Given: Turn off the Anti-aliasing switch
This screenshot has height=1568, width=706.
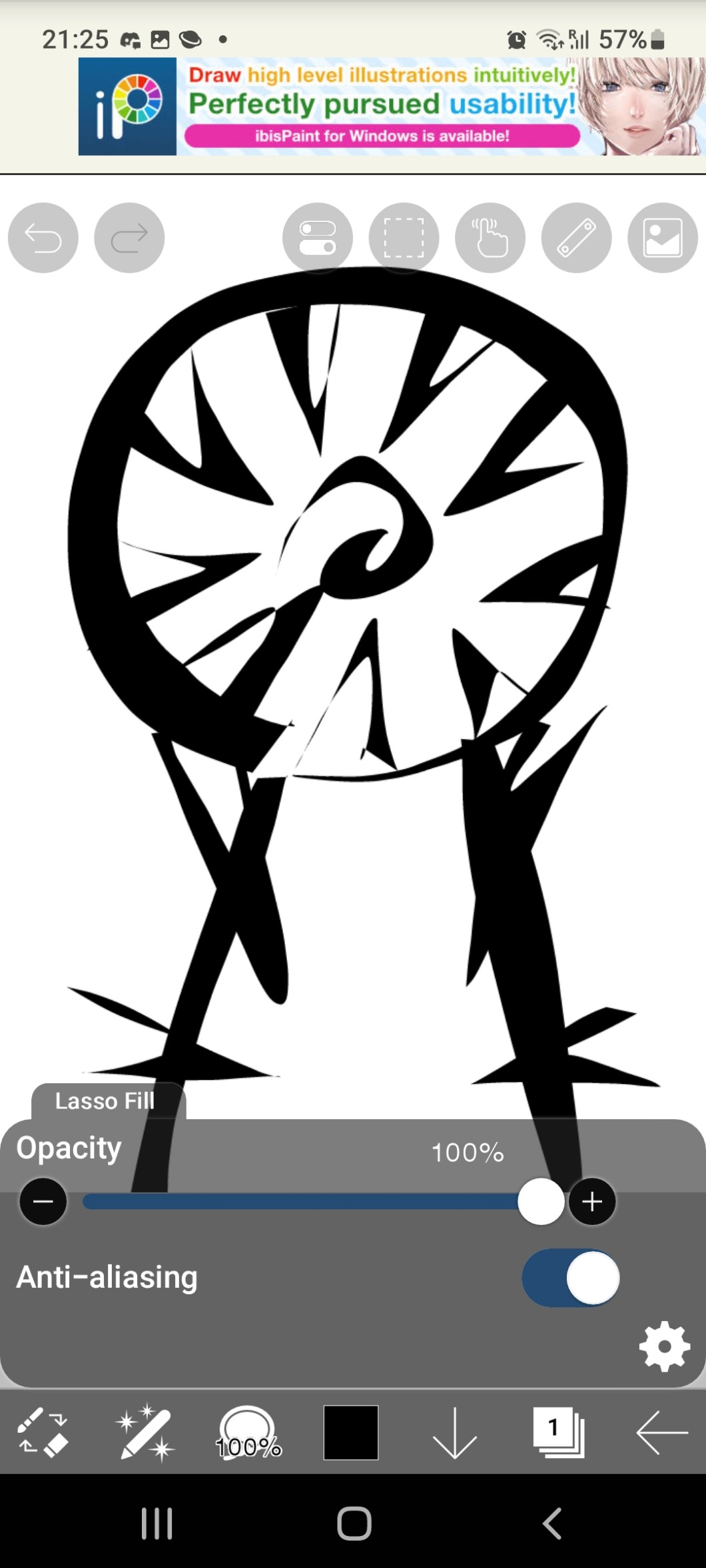Looking at the screenshot, I should pyautogui.click(x=571, y=1278).
